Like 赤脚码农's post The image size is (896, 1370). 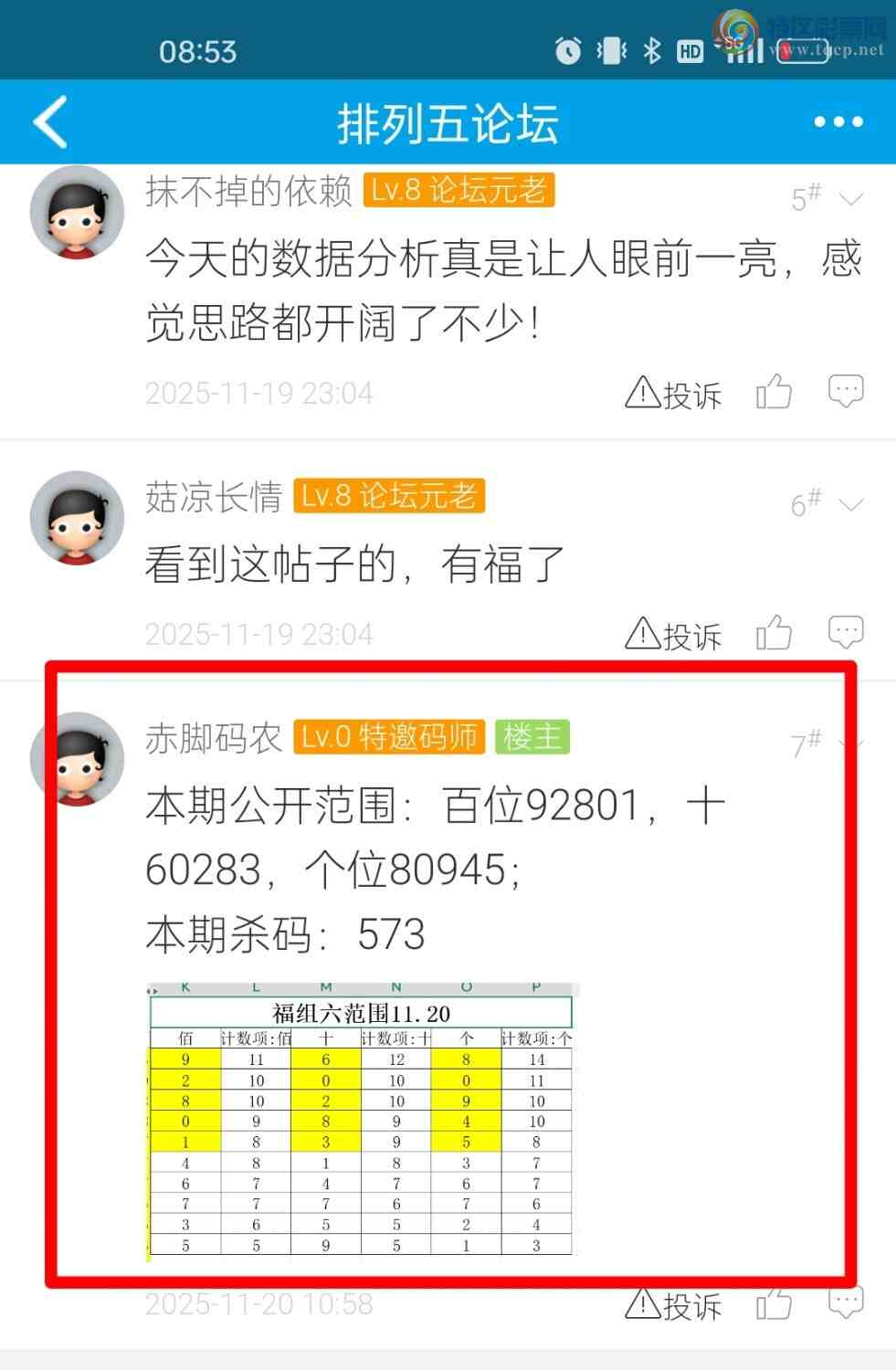point(774,1304)
